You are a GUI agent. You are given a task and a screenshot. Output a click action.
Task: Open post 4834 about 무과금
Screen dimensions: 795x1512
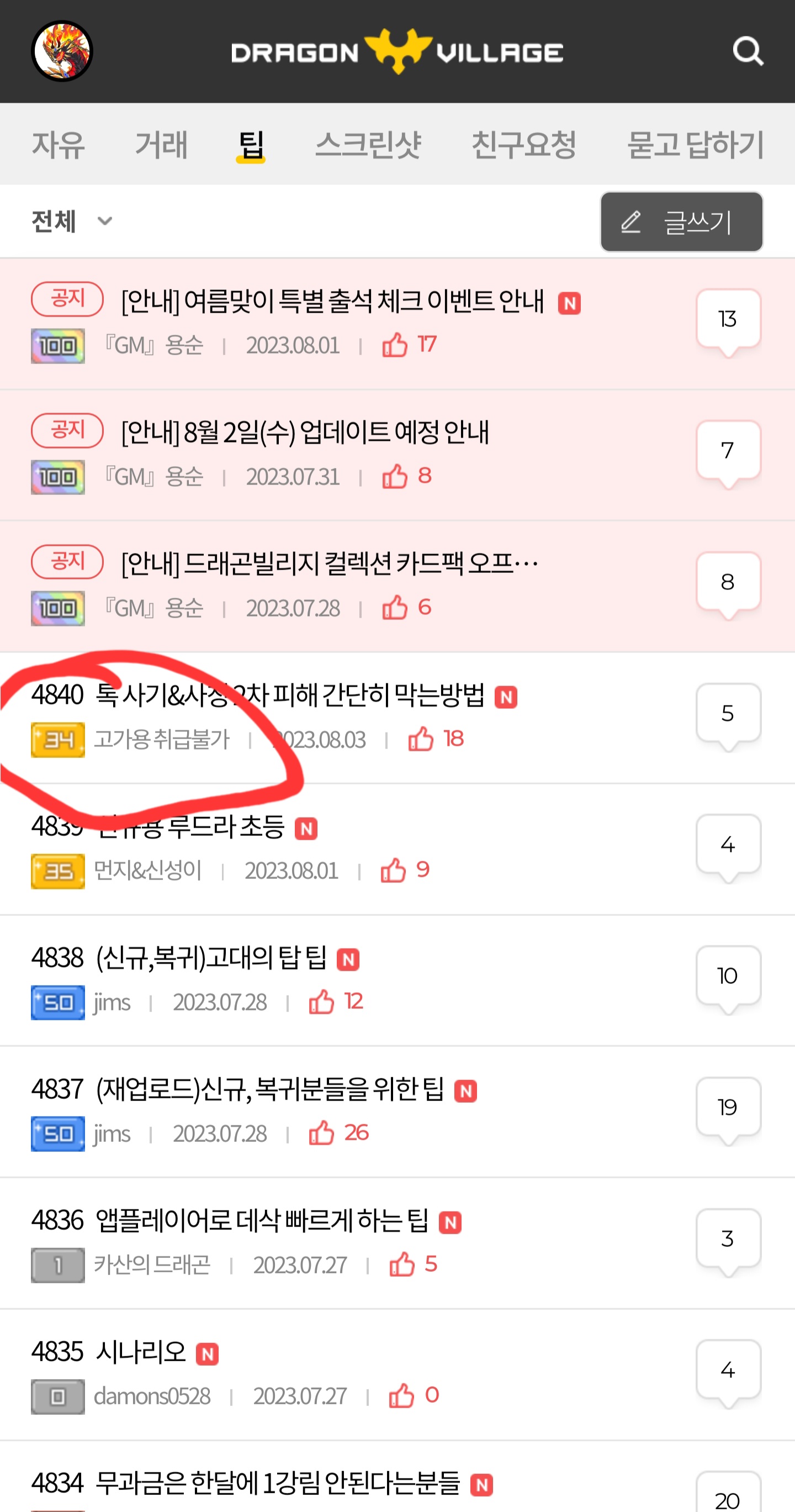click(x=277, y=1484)
